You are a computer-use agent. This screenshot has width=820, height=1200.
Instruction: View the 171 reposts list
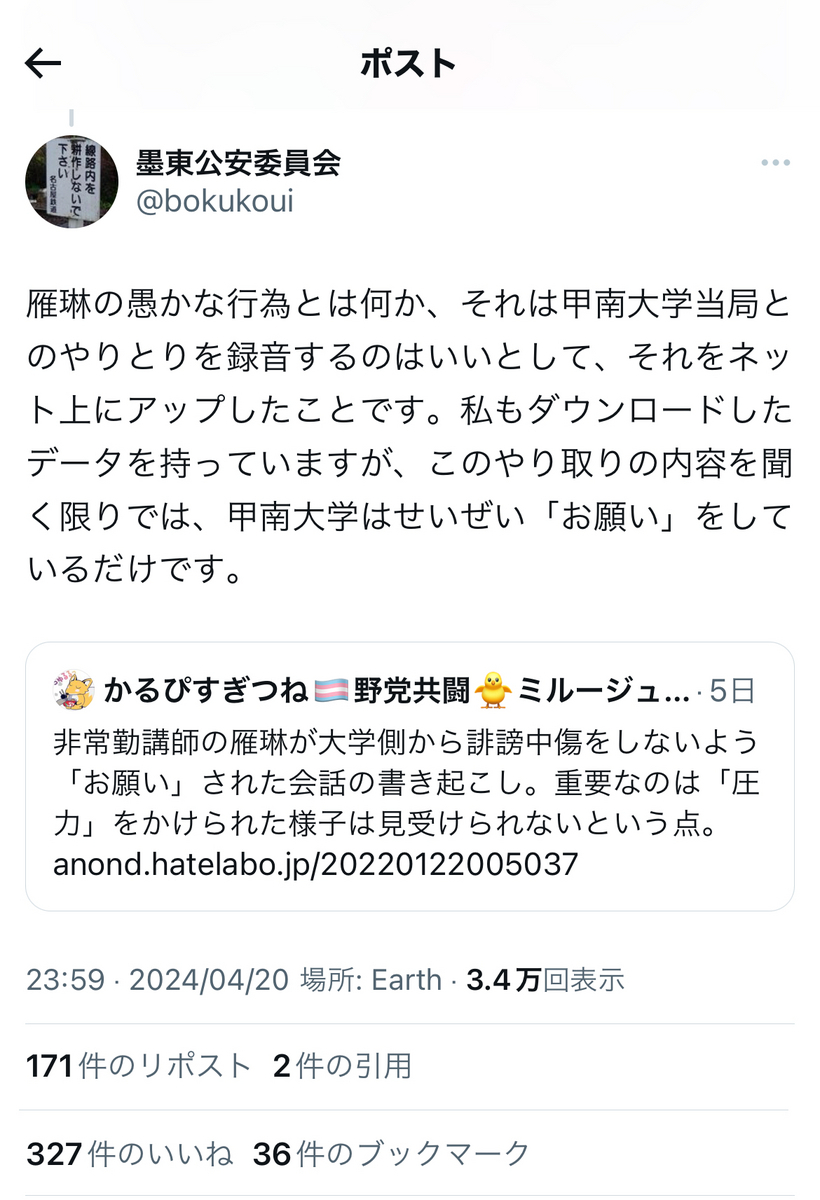click(139, 1066)
